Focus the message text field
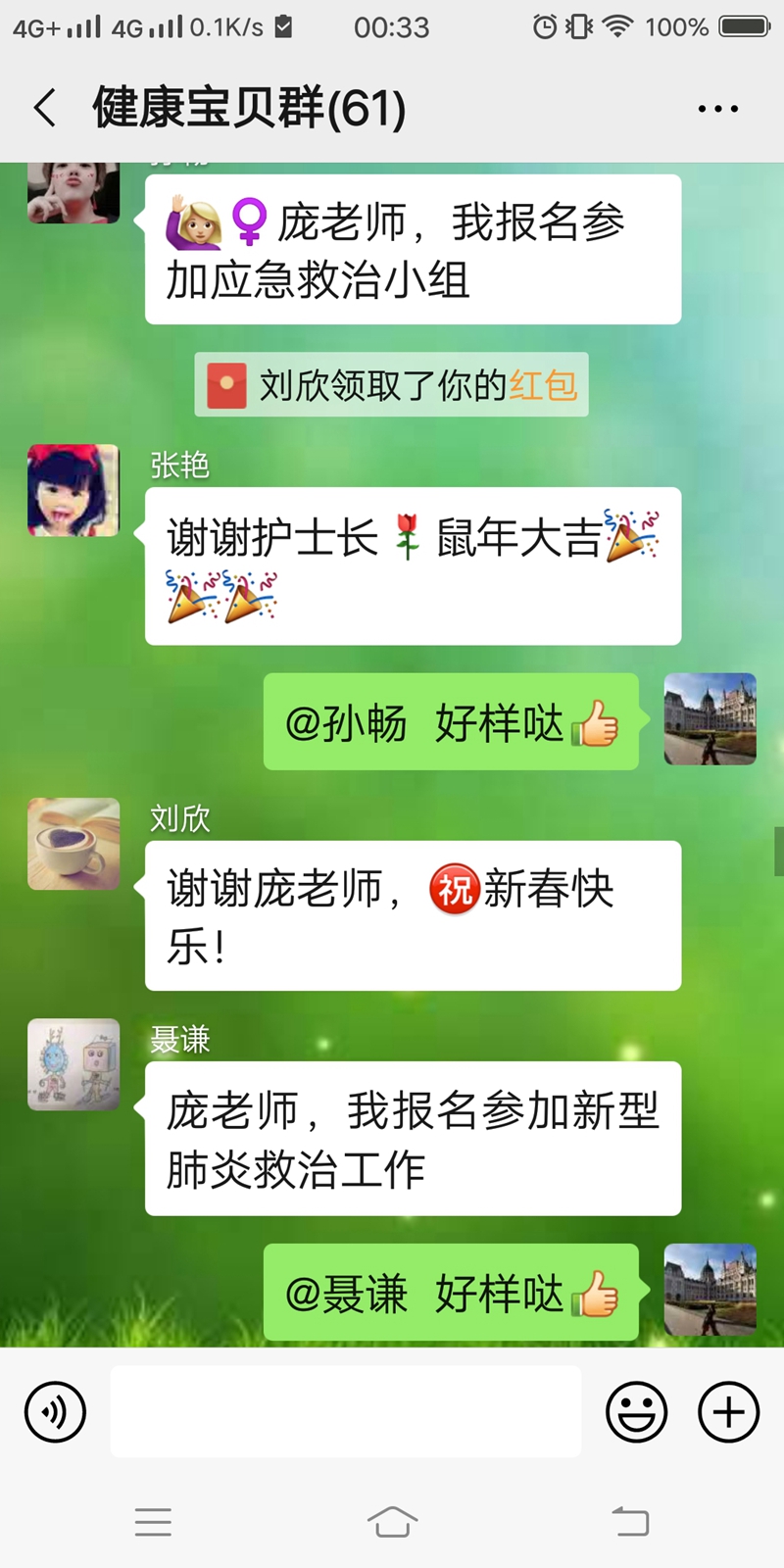 [x=345, y=1412]
